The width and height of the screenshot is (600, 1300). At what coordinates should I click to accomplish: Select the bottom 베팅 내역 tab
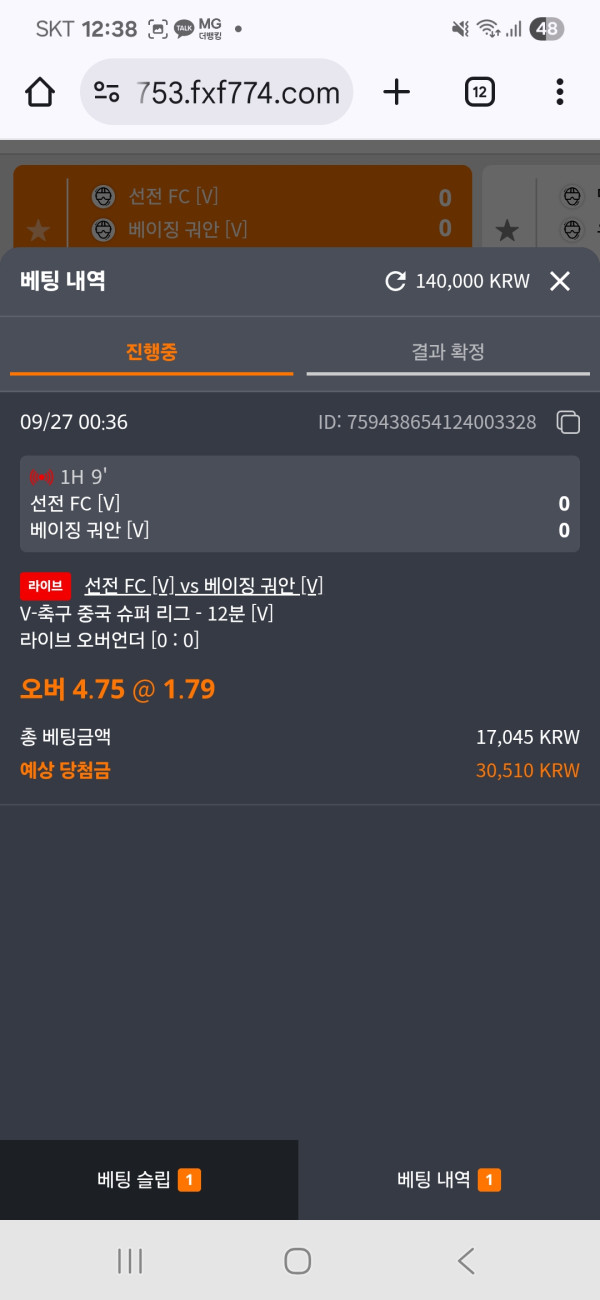click(448, 1180)
